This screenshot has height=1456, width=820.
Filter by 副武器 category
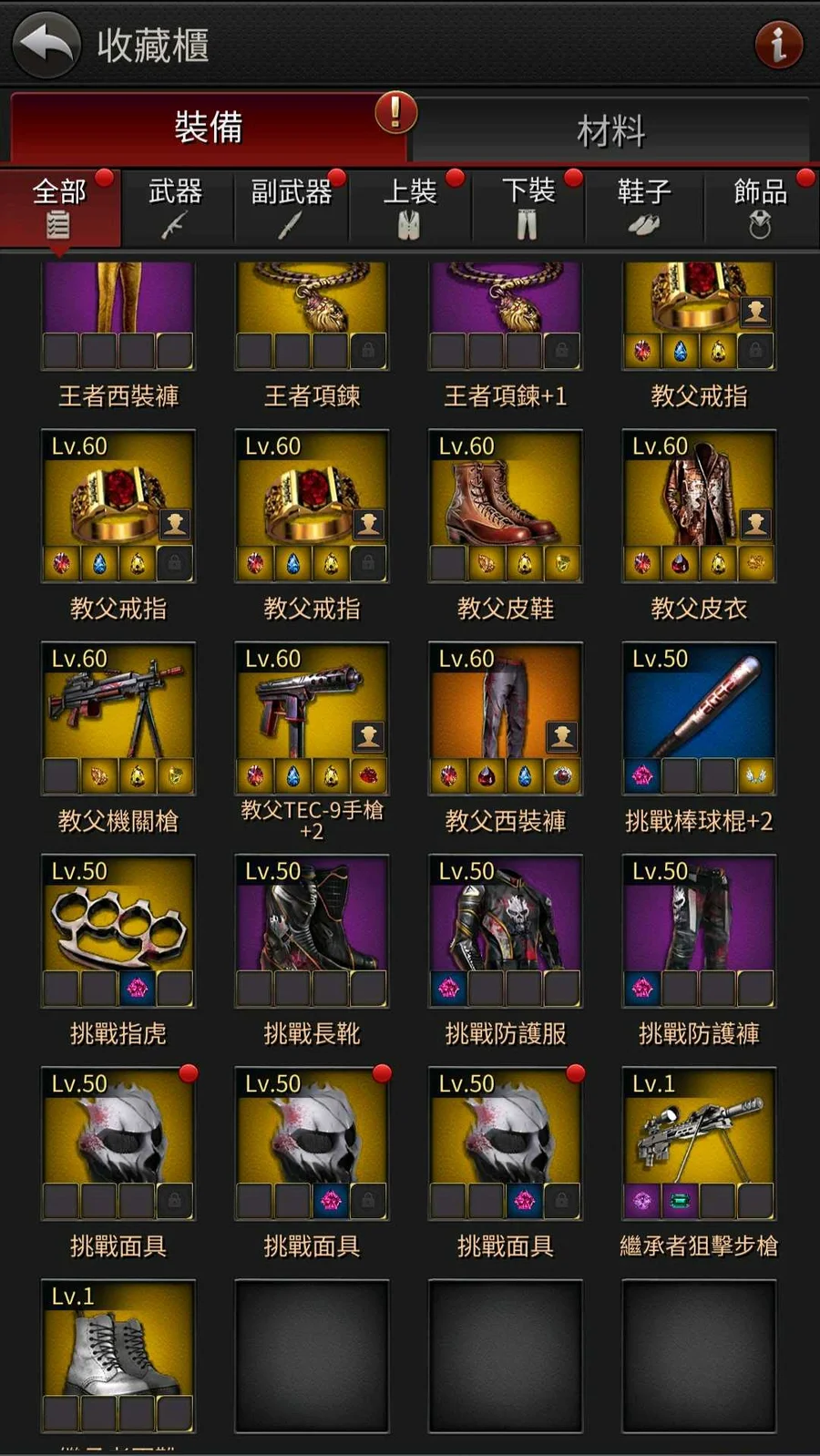[291, 207]
